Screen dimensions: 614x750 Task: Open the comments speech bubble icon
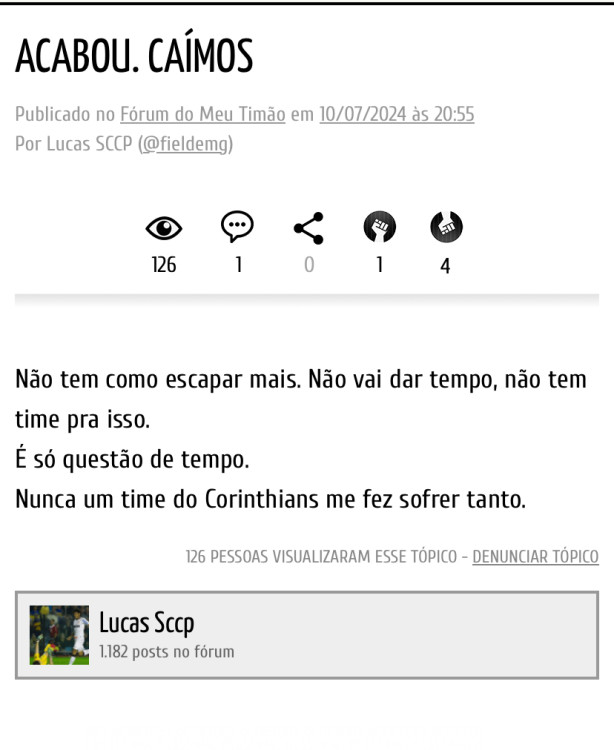(x=237, y=229)
